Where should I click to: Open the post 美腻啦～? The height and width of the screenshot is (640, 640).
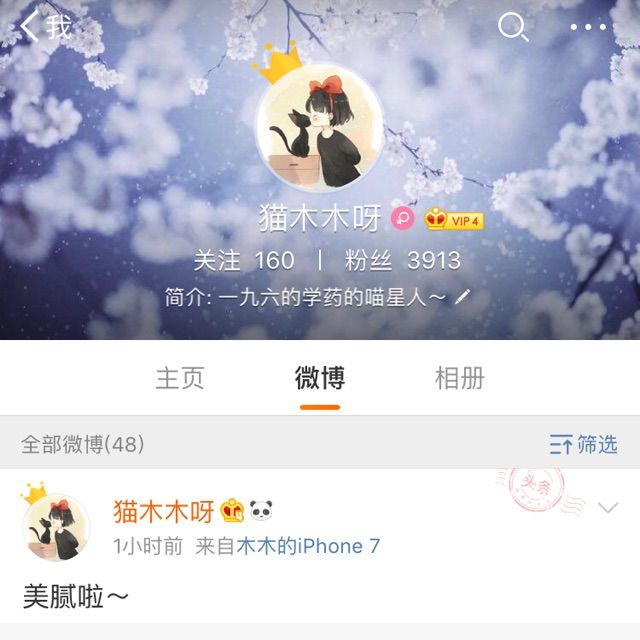(76, 597)
